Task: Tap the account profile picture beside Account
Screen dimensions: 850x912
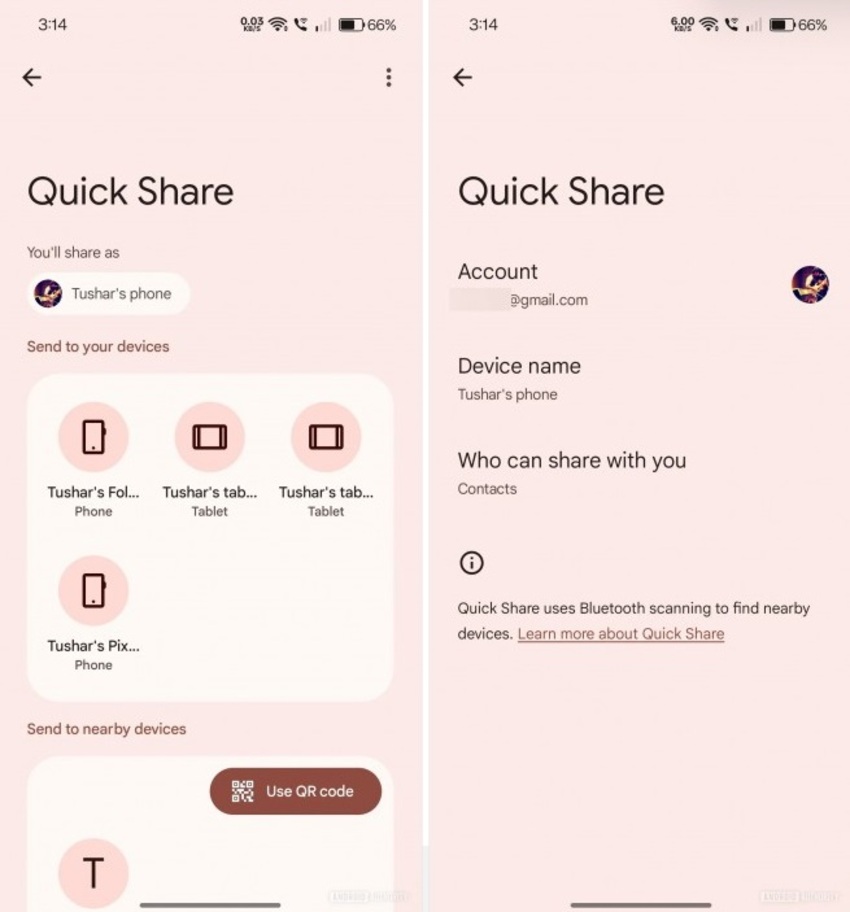Action: [x=809, y=285]
